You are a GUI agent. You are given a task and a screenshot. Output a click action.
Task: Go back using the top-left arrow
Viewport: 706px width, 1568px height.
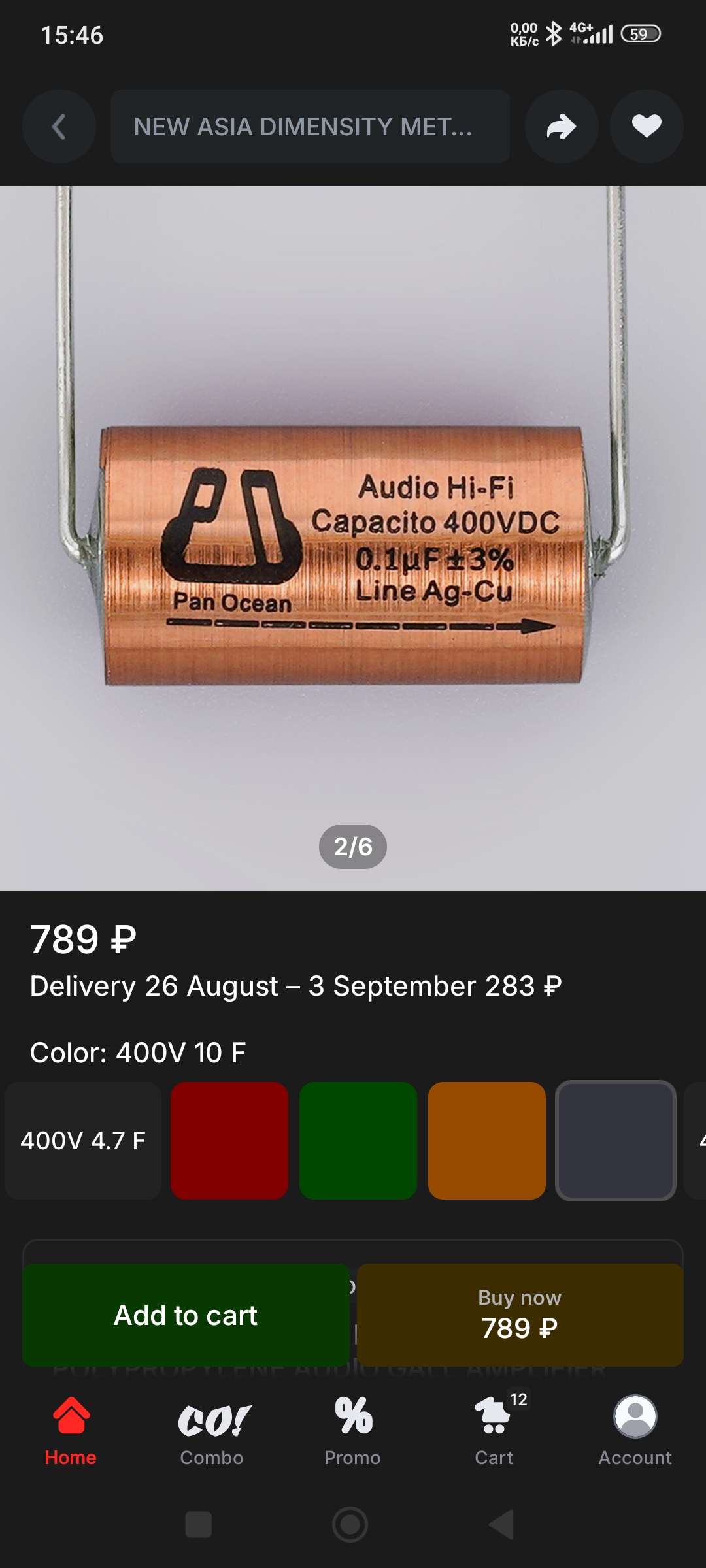click(59, 126)
